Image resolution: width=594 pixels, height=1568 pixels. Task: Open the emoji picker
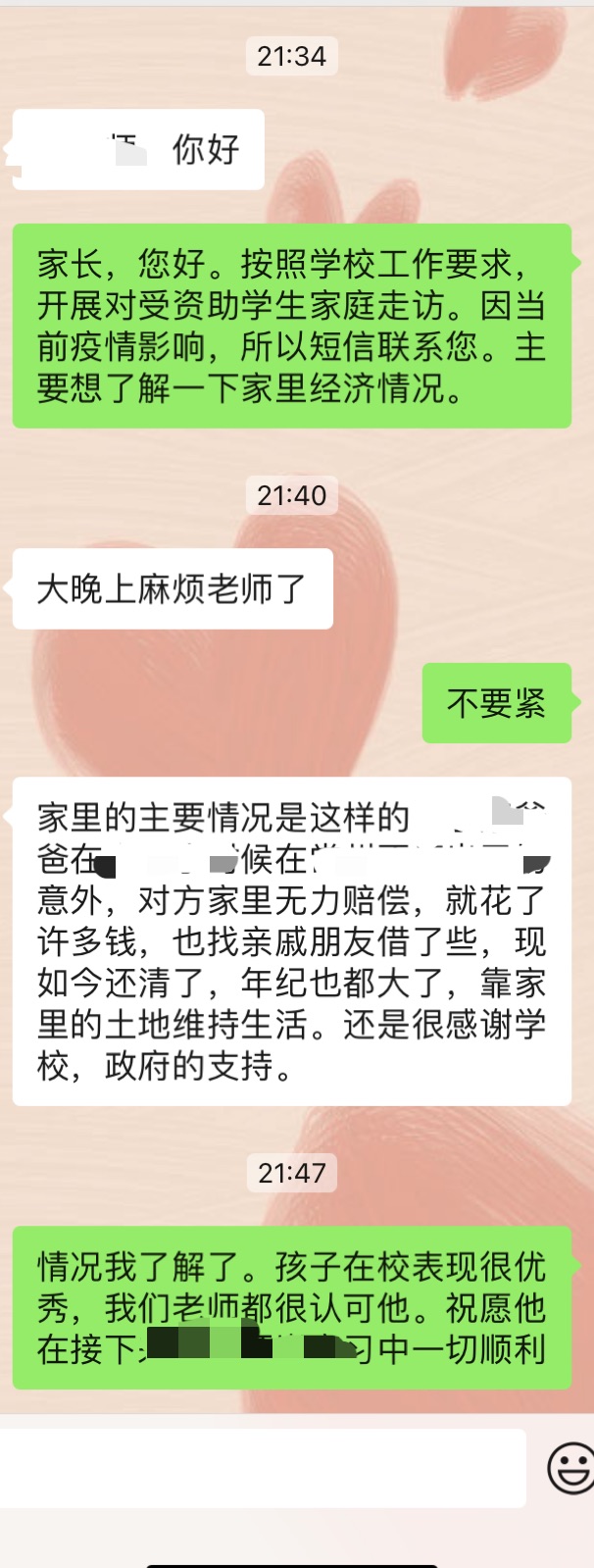coord(570,1468)
